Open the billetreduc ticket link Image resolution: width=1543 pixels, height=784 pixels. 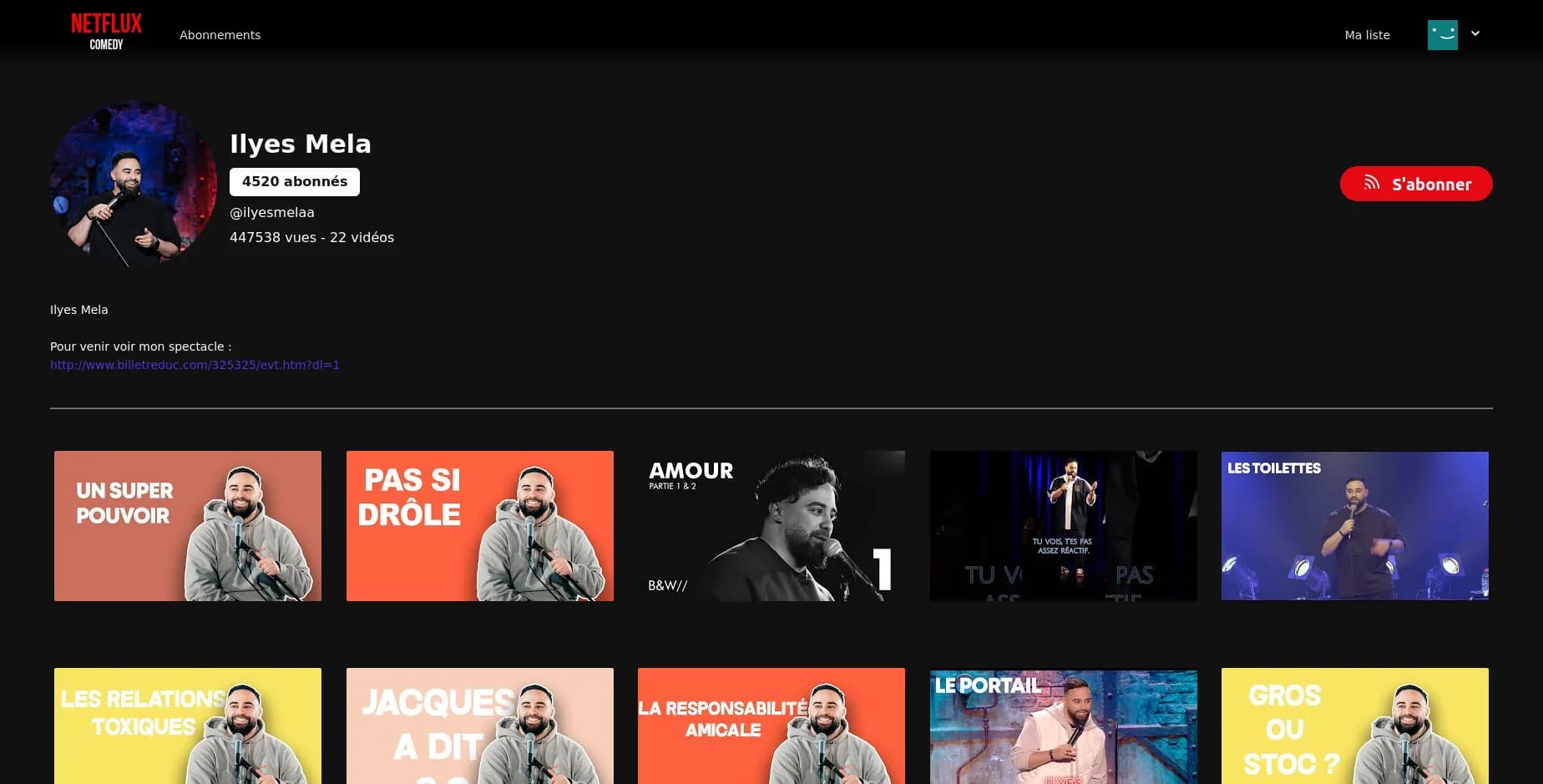pos(195,365)
